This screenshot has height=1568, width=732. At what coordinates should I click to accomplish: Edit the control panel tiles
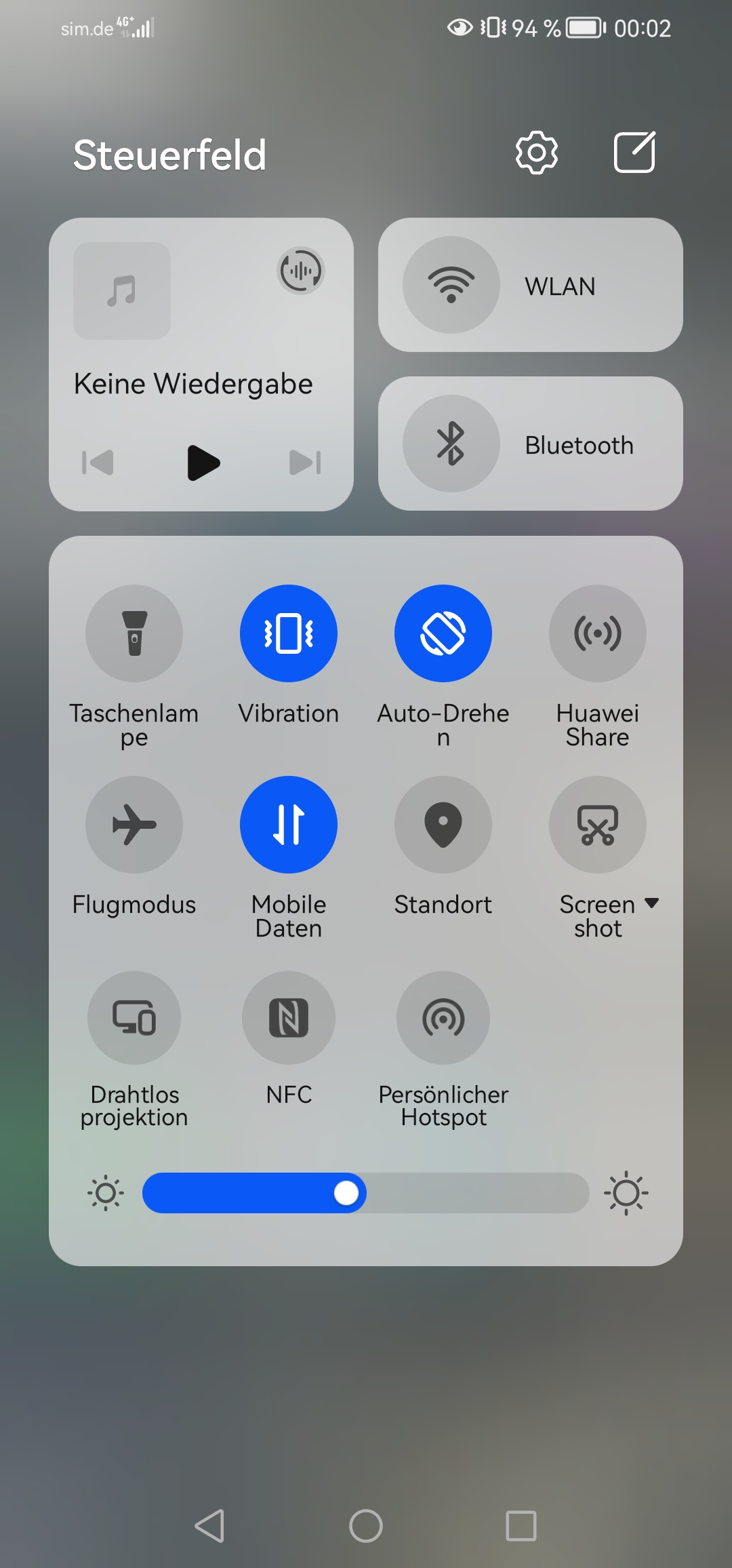[x=634, y=153]
